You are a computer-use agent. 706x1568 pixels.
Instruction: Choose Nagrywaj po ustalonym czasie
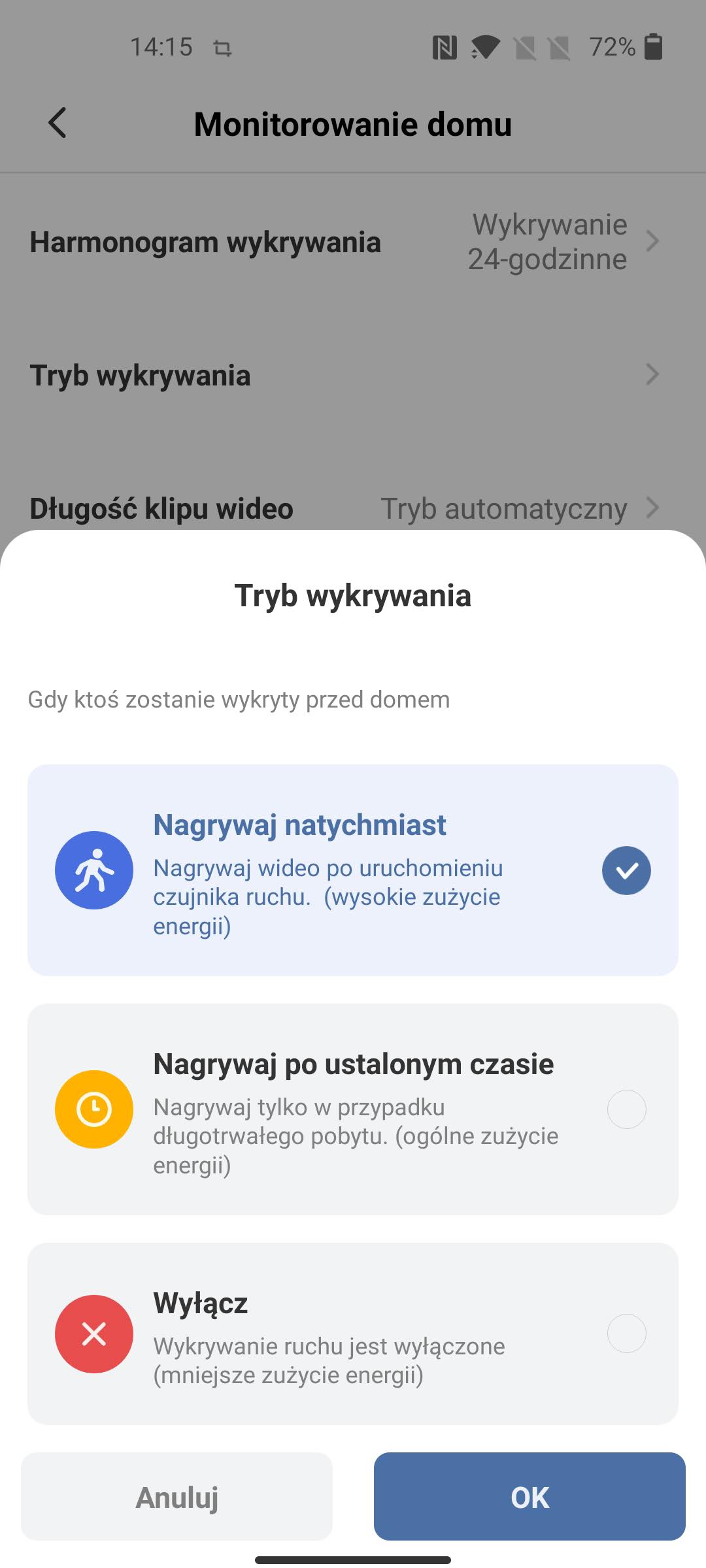click(353, 1109)
